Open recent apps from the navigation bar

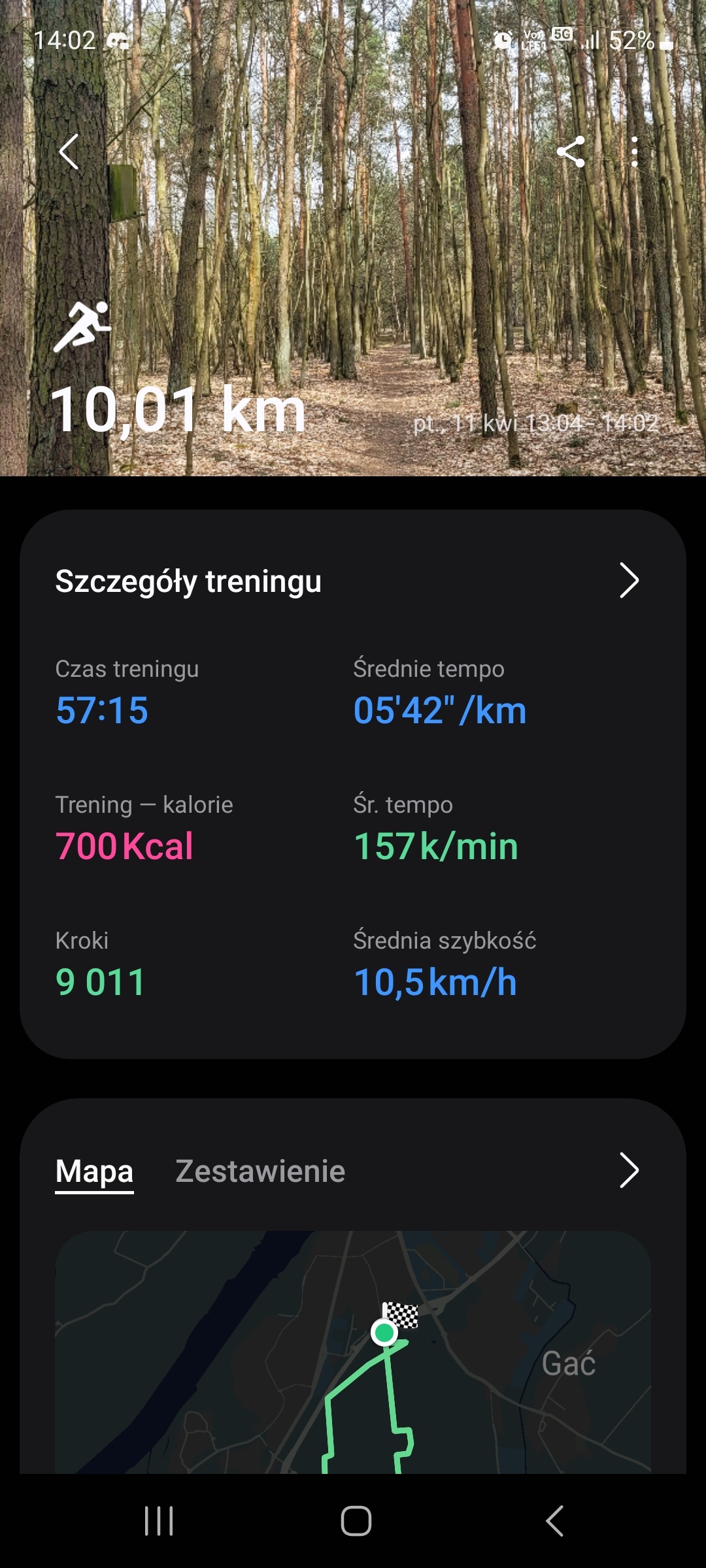pos(159,1521)
